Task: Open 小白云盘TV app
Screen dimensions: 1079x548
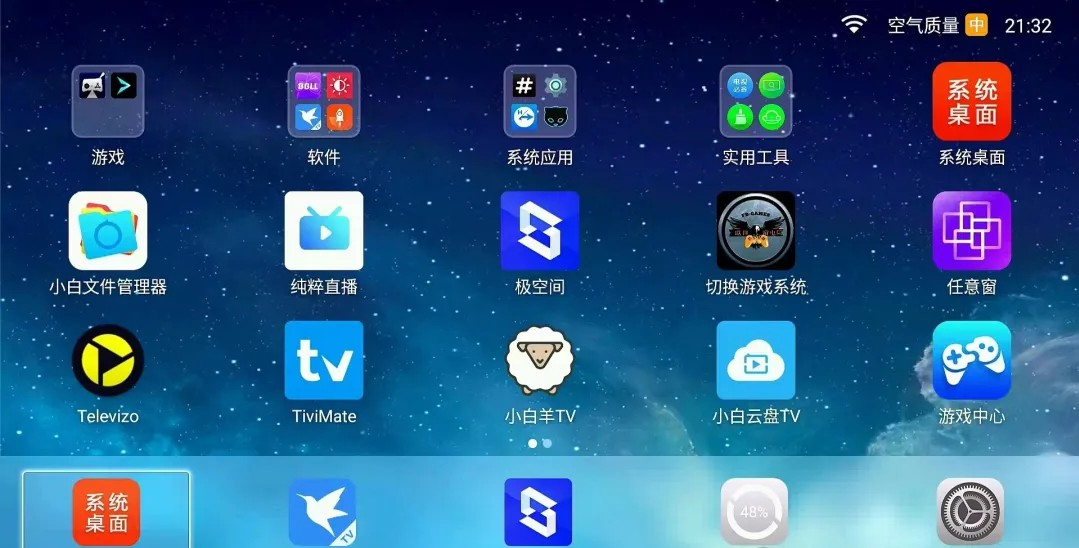Action: coord(756,361)
